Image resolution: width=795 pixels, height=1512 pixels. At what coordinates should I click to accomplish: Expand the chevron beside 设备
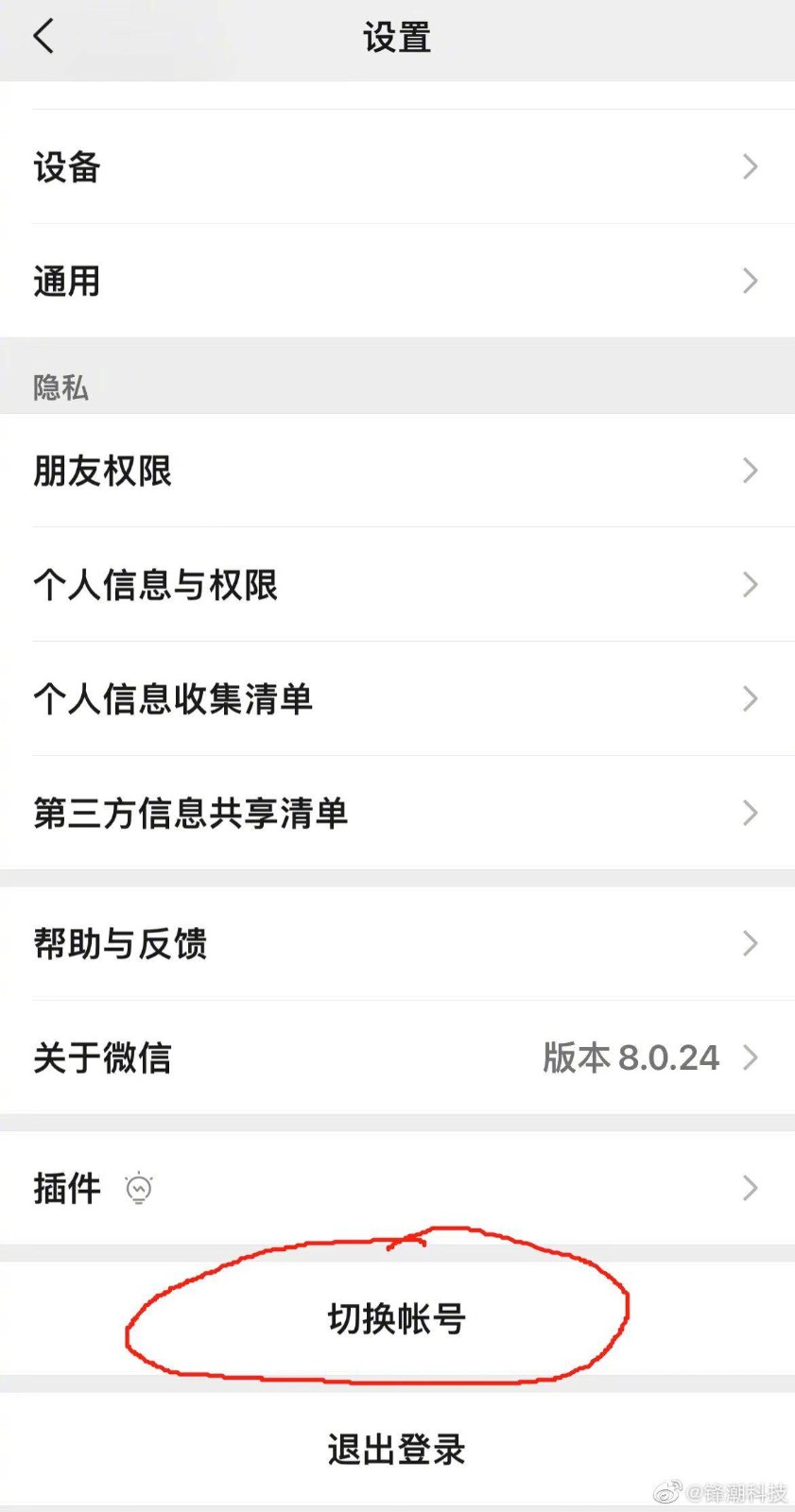tap(750, 167)
